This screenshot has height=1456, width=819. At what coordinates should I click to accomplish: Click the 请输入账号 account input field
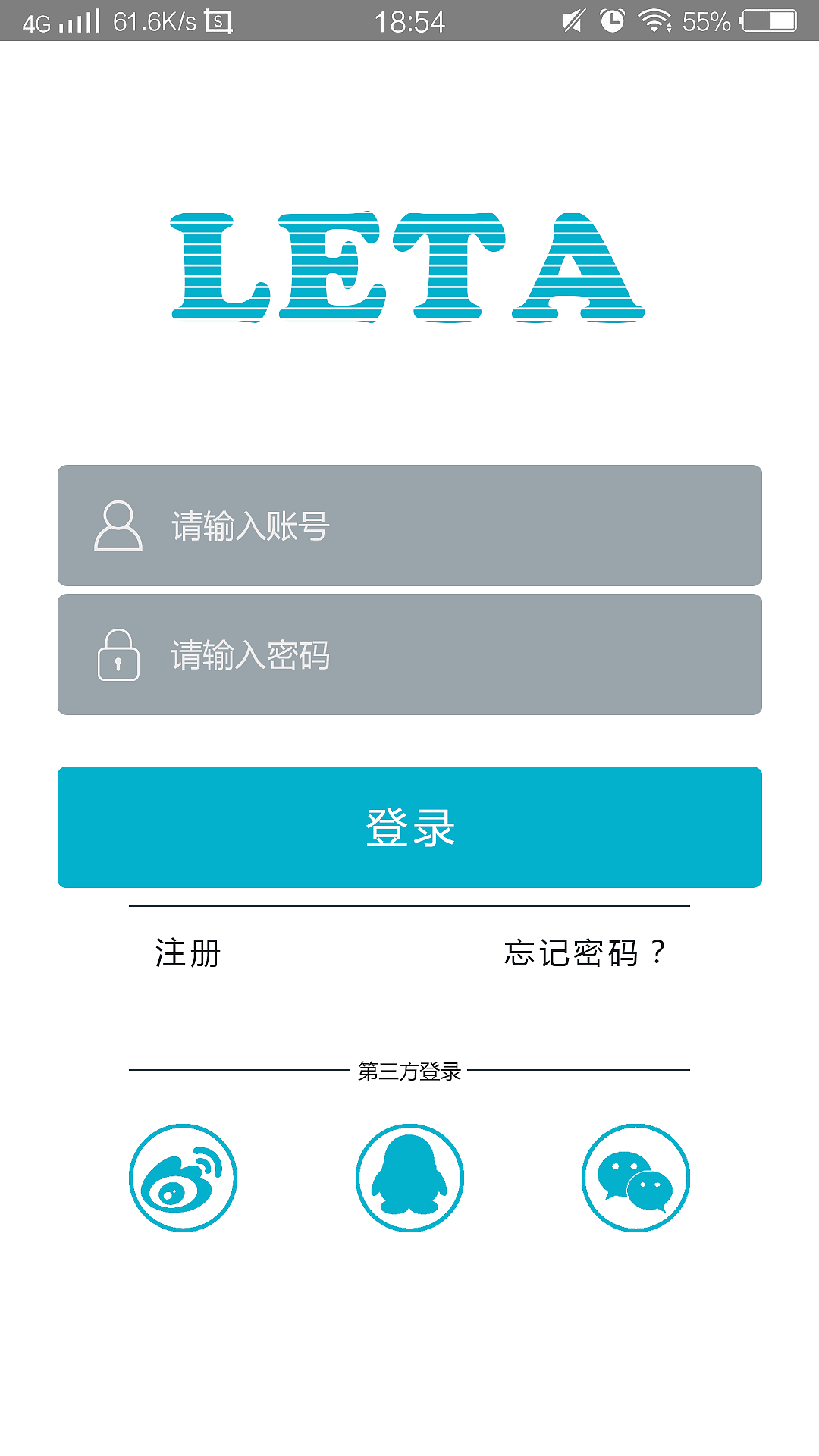[409, 525]
